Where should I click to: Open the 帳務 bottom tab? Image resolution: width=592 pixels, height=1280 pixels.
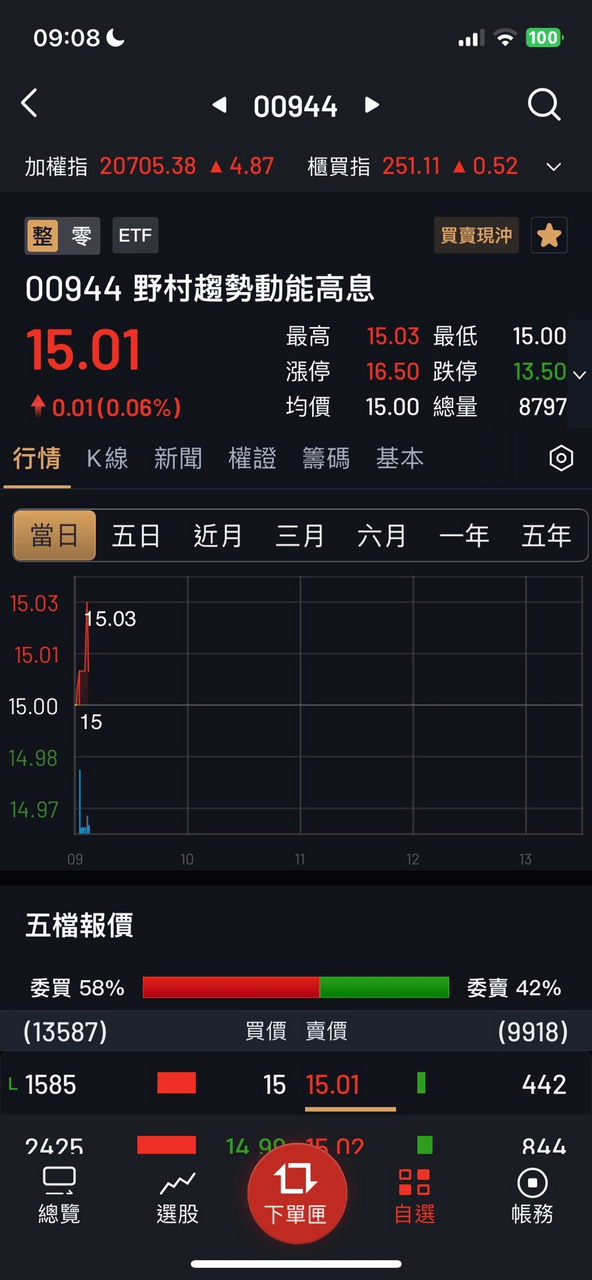coord(532,1196)
